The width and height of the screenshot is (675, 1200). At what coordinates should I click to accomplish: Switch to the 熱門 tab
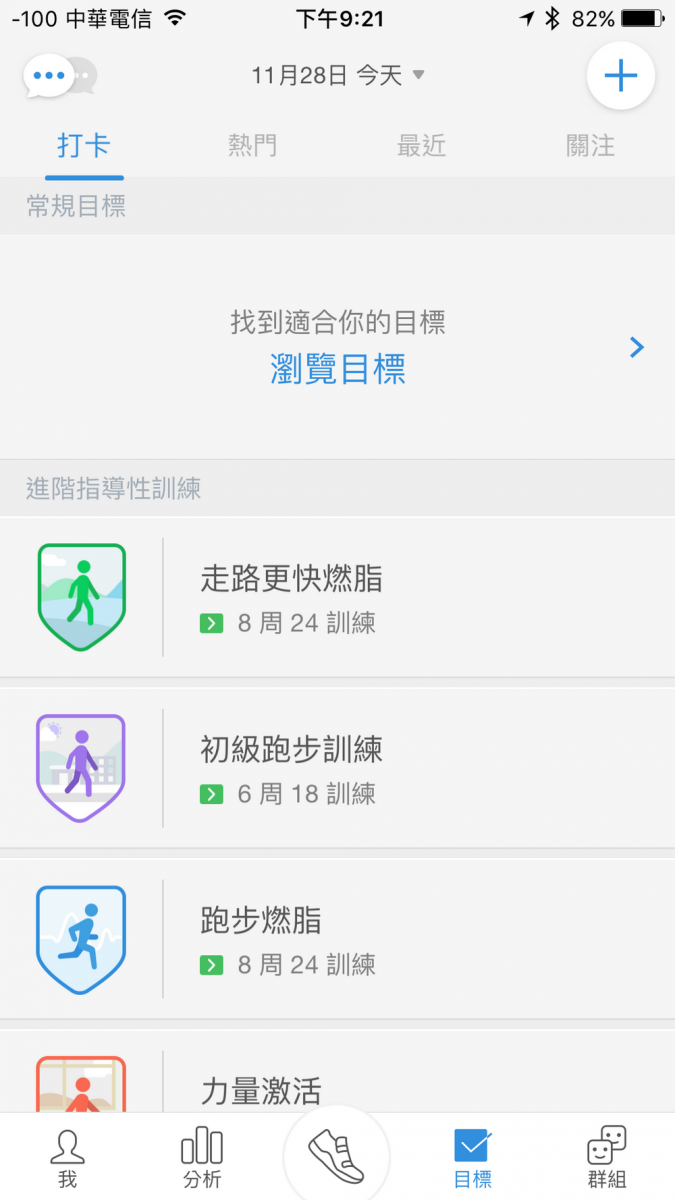pos(252,146)
